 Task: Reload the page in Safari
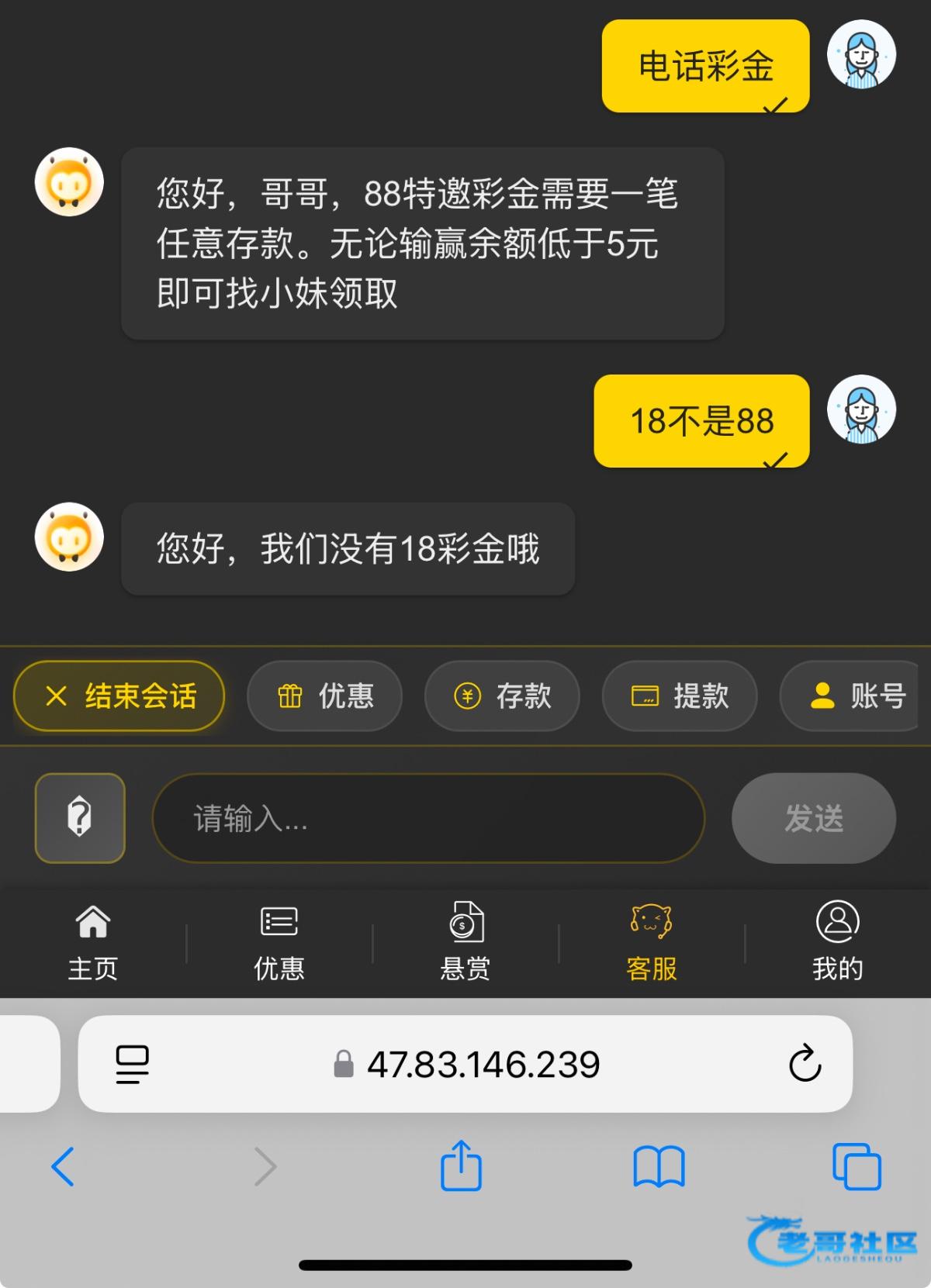[805, 1063]
